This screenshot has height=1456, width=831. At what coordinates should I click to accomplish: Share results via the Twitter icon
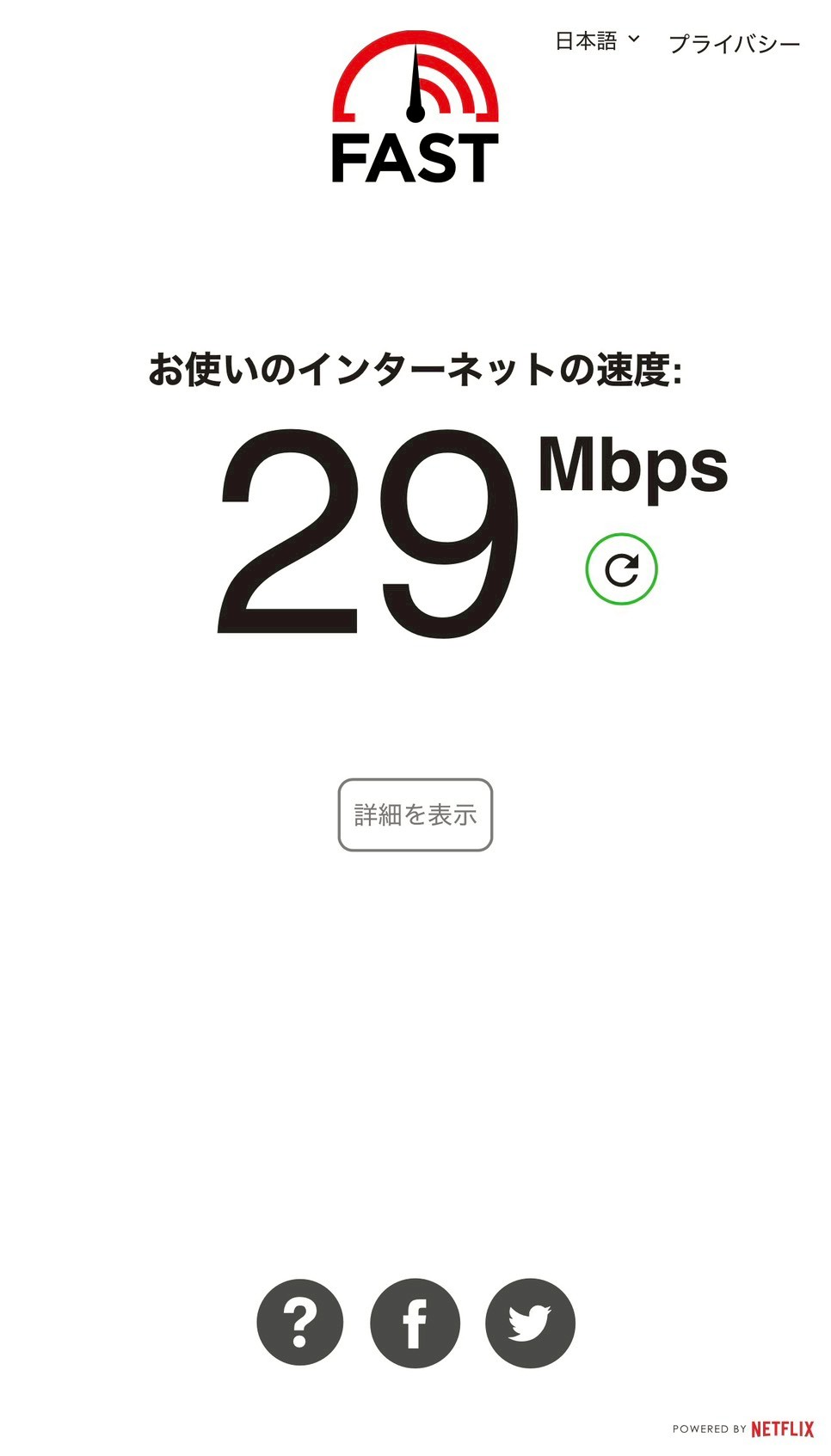coord(530,1323)
